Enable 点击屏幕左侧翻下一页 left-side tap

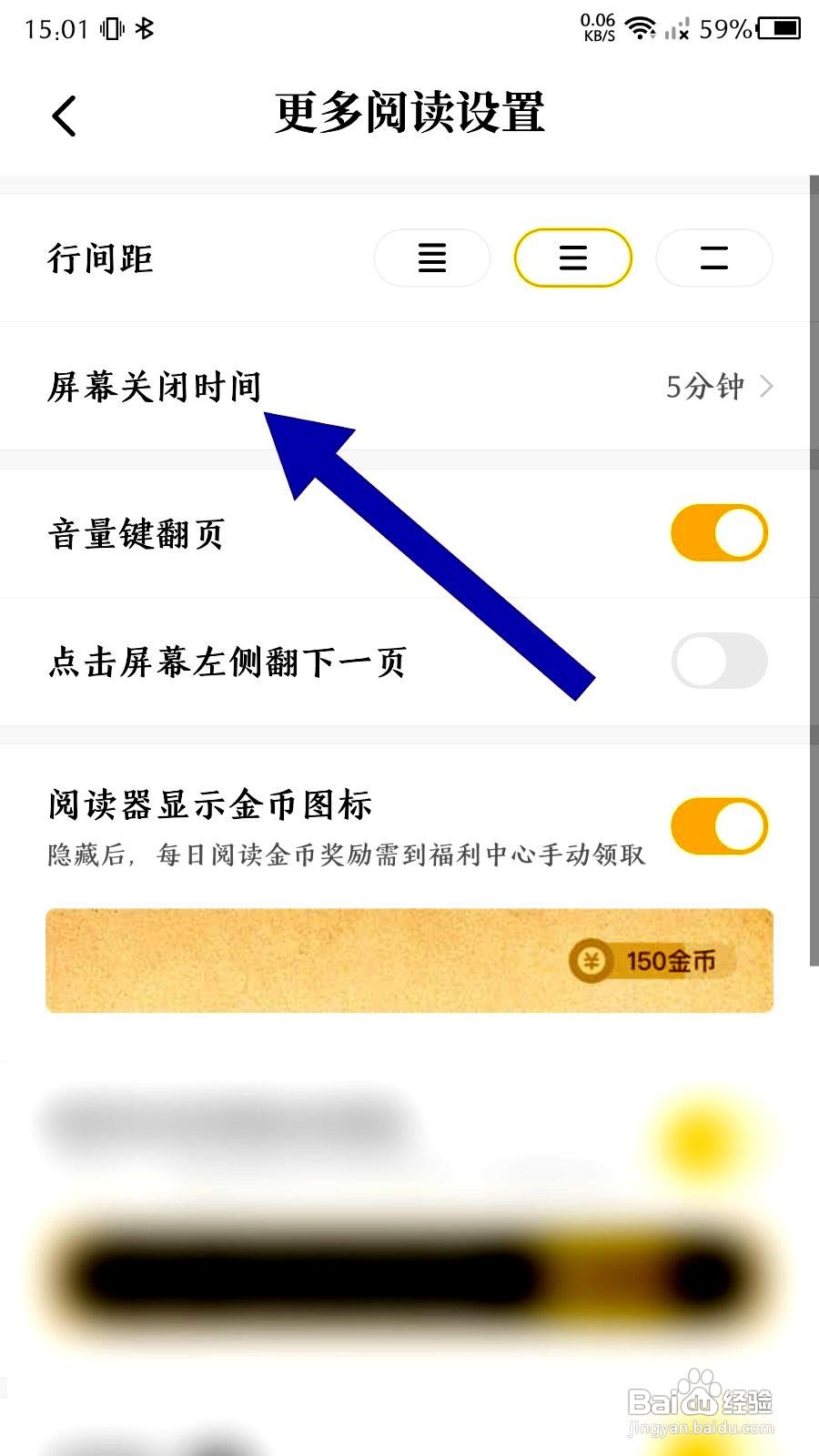(718, 662)
